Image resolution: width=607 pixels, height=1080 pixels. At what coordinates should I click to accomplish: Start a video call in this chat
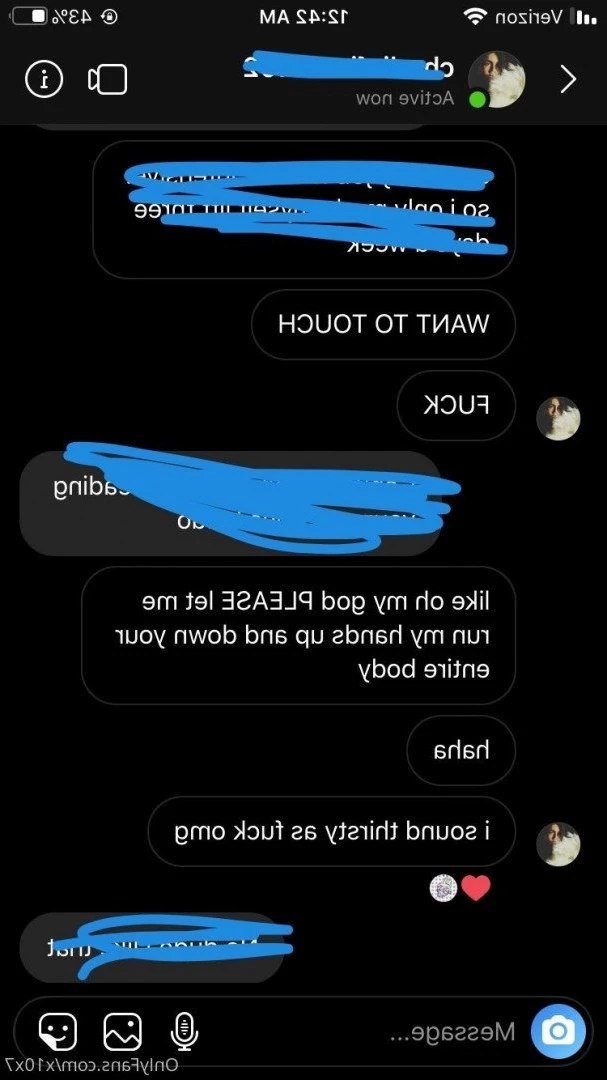tap(107, 80)
